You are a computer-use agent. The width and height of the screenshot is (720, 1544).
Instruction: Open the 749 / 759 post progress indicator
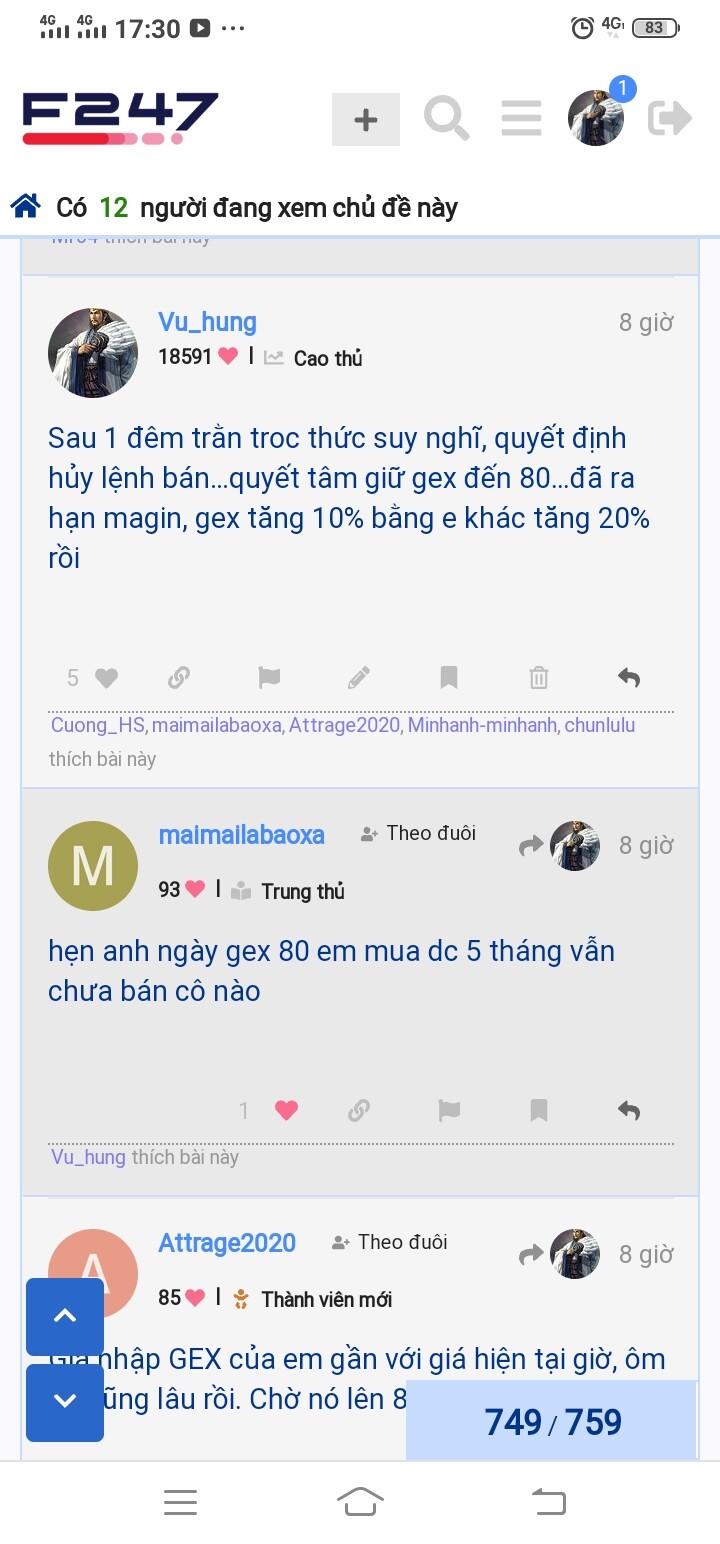click(x=552, y=1421)
